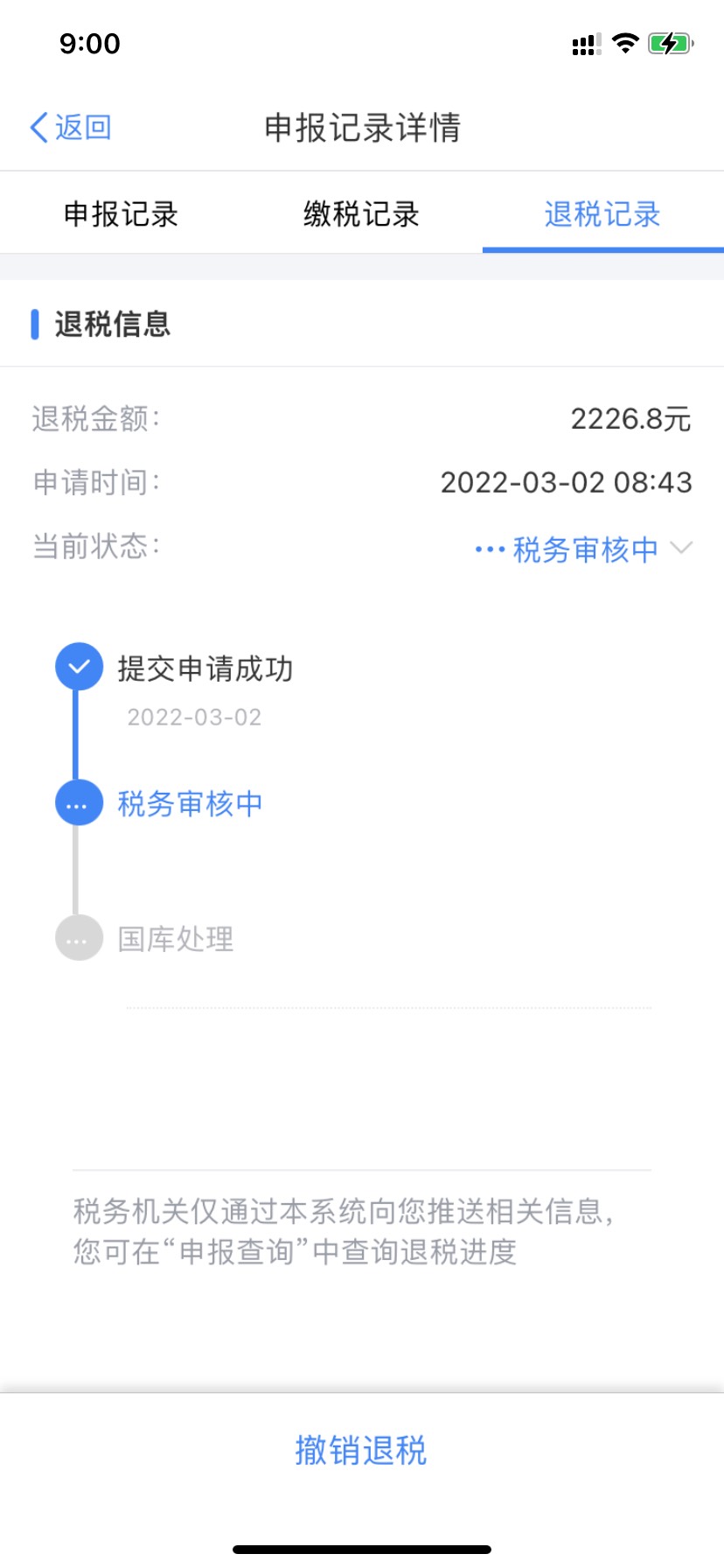Viewport: 724px width, 1568px height.
Task: Collapse the 税务审核中 status expander
Action: click(x=584, y=549)
